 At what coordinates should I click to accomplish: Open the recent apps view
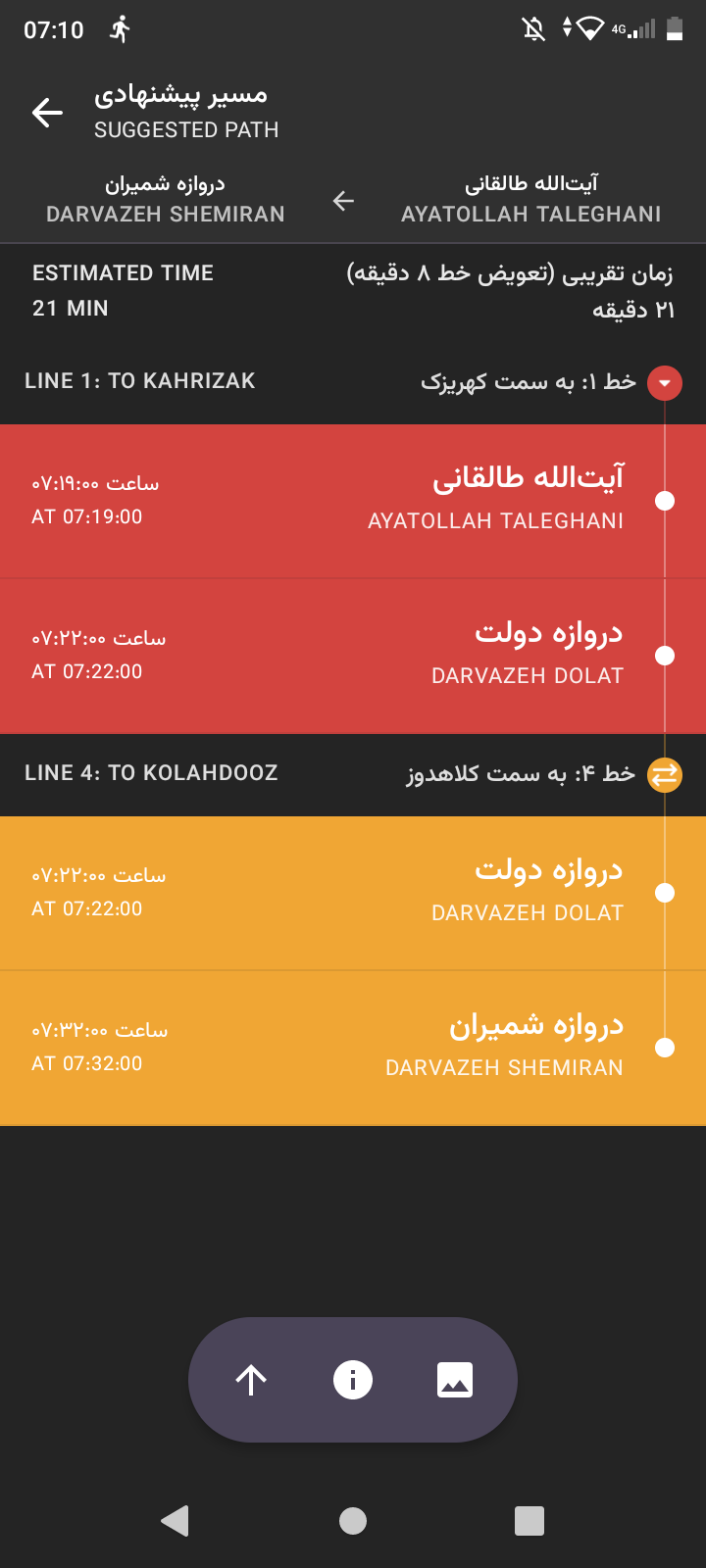click(x=529, y=1521)
